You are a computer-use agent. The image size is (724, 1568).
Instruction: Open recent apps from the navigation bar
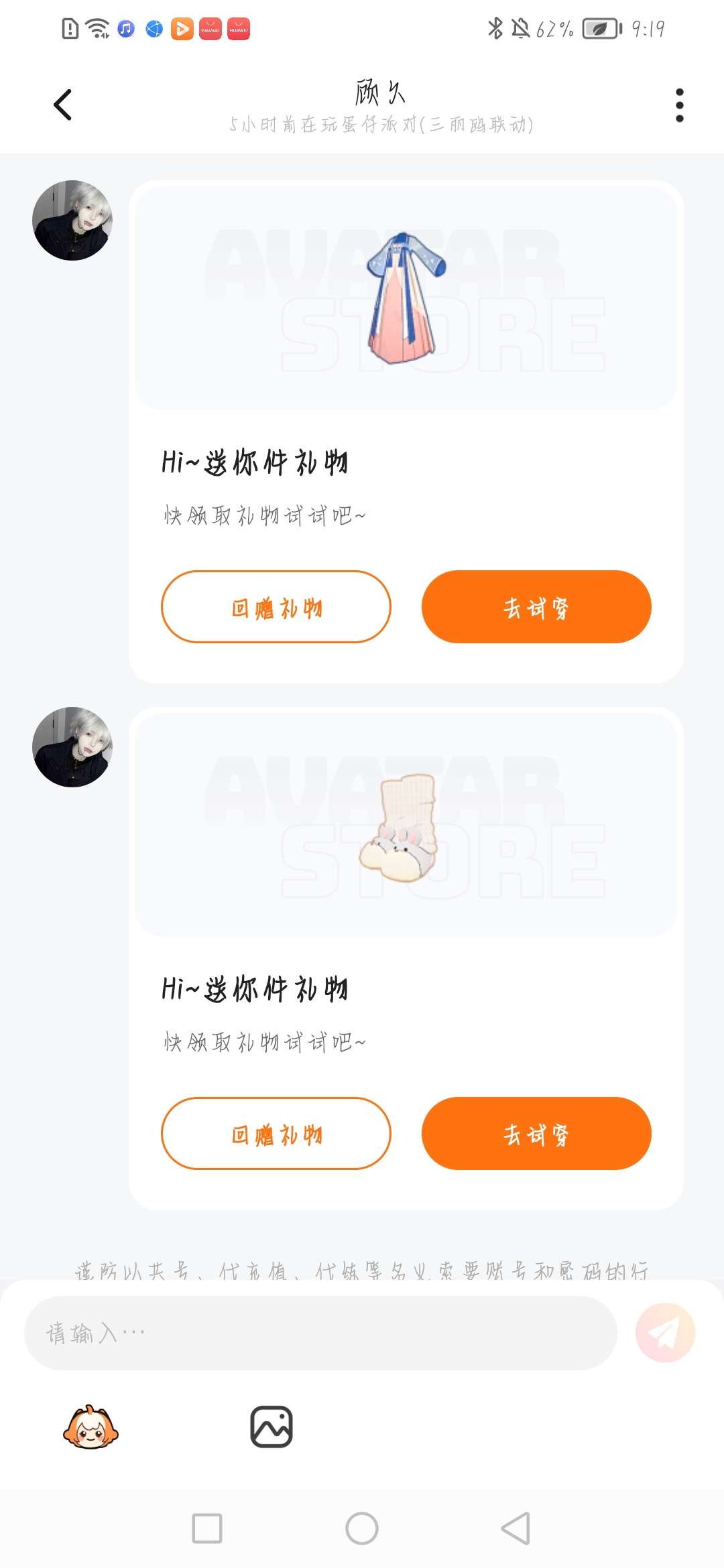pos(207,1528)
